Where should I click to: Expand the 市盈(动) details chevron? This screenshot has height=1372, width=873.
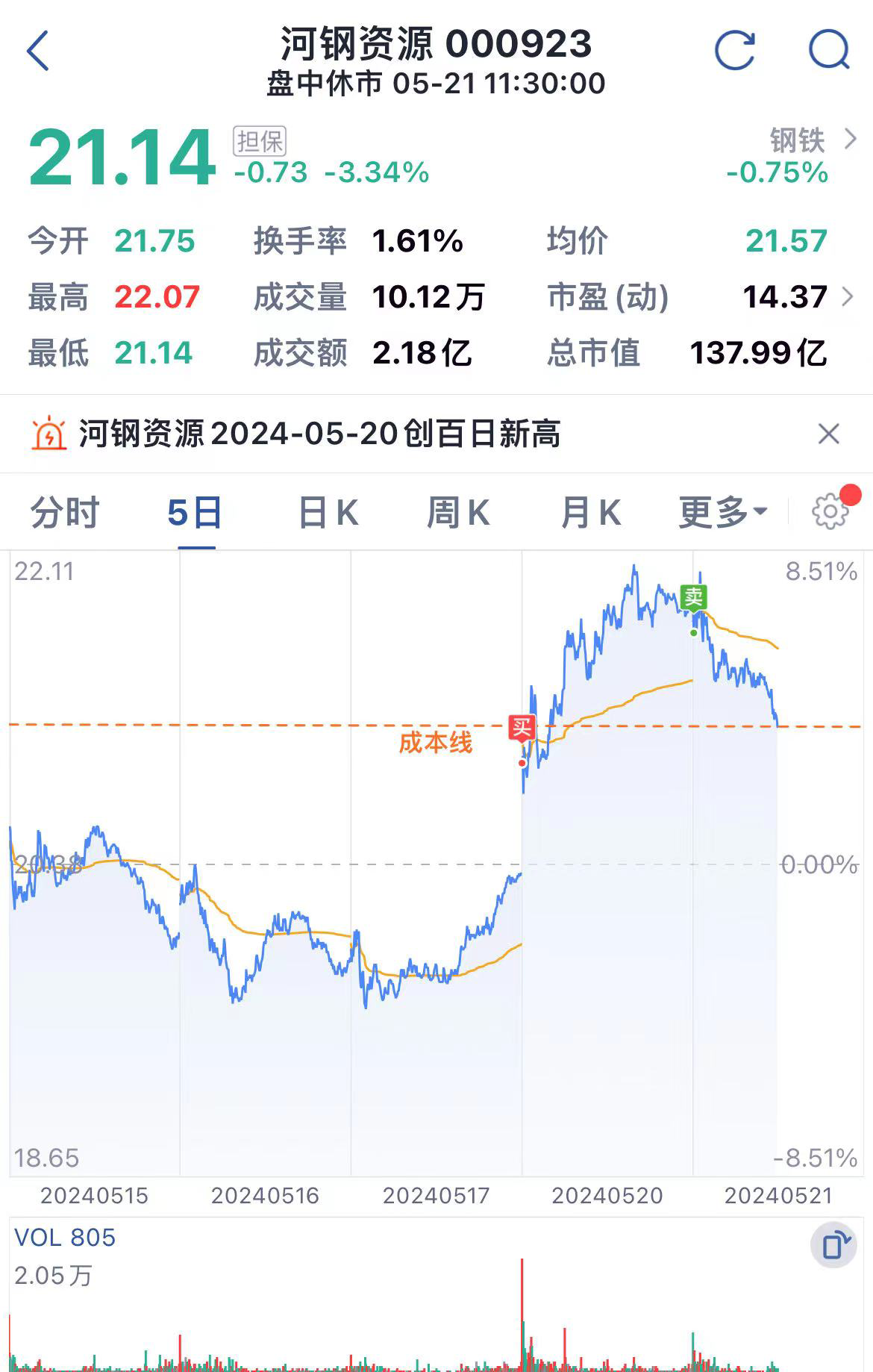coord(847,297)
